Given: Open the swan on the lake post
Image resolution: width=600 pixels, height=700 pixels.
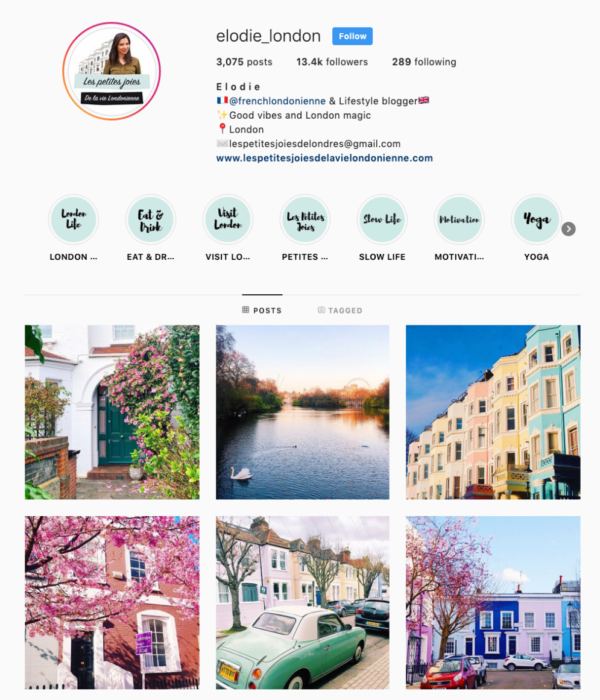Looking at the screenshot, I should pyautogui.click(x=302, y=411).
